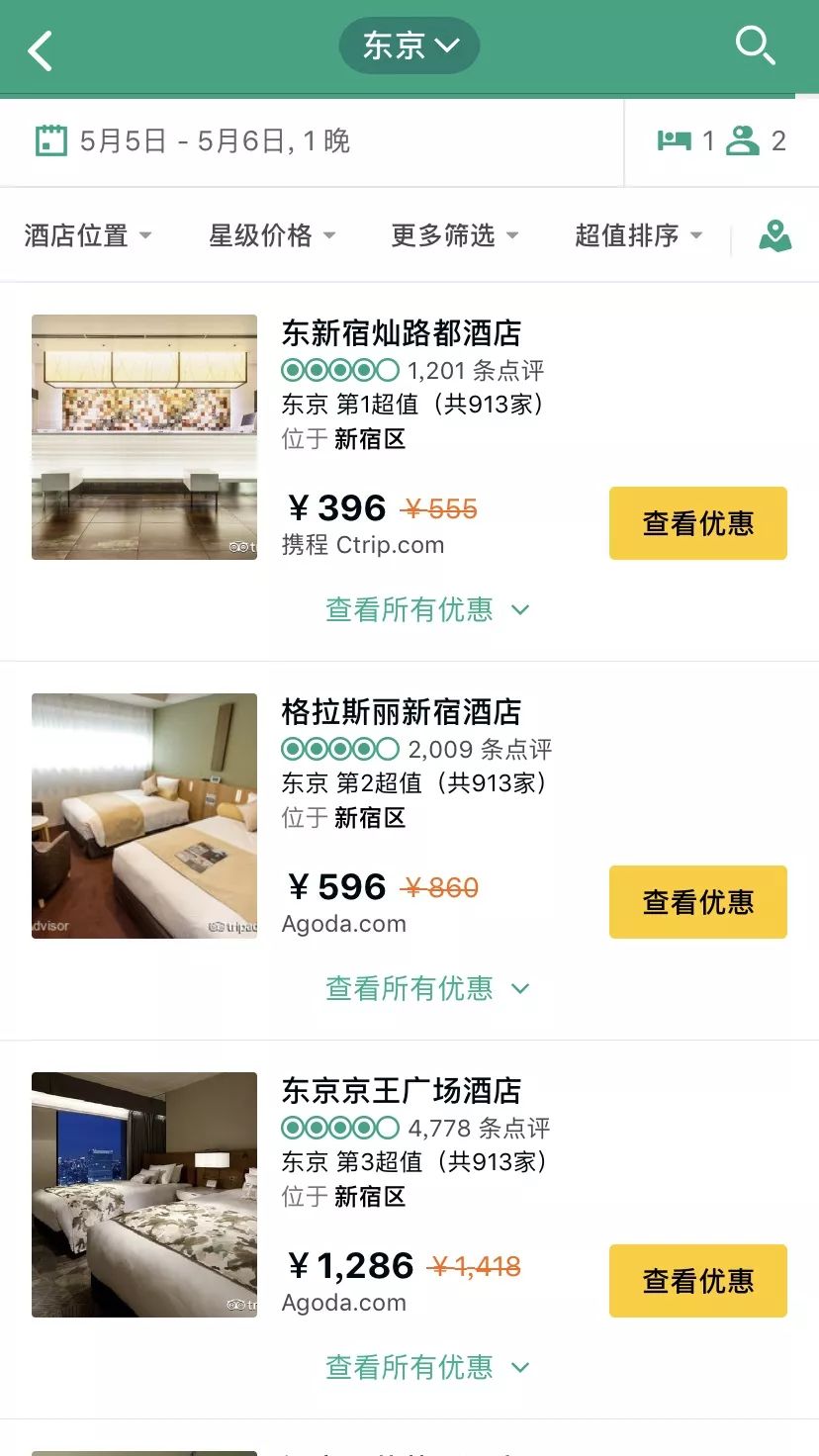Open the search icon at top right
The height and width of the screenshot is (1456, 819).
pyautogui.click(x=756, y=45)
